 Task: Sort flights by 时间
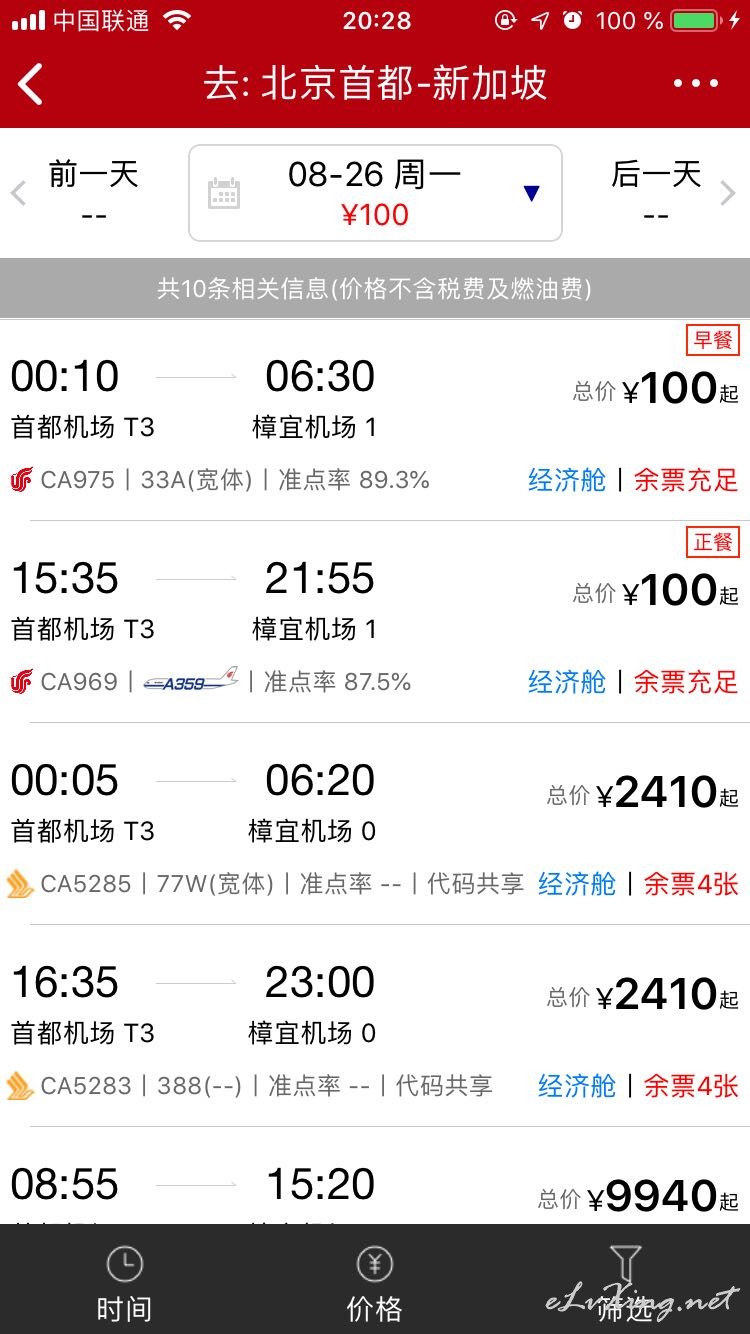coord(124,1280)
